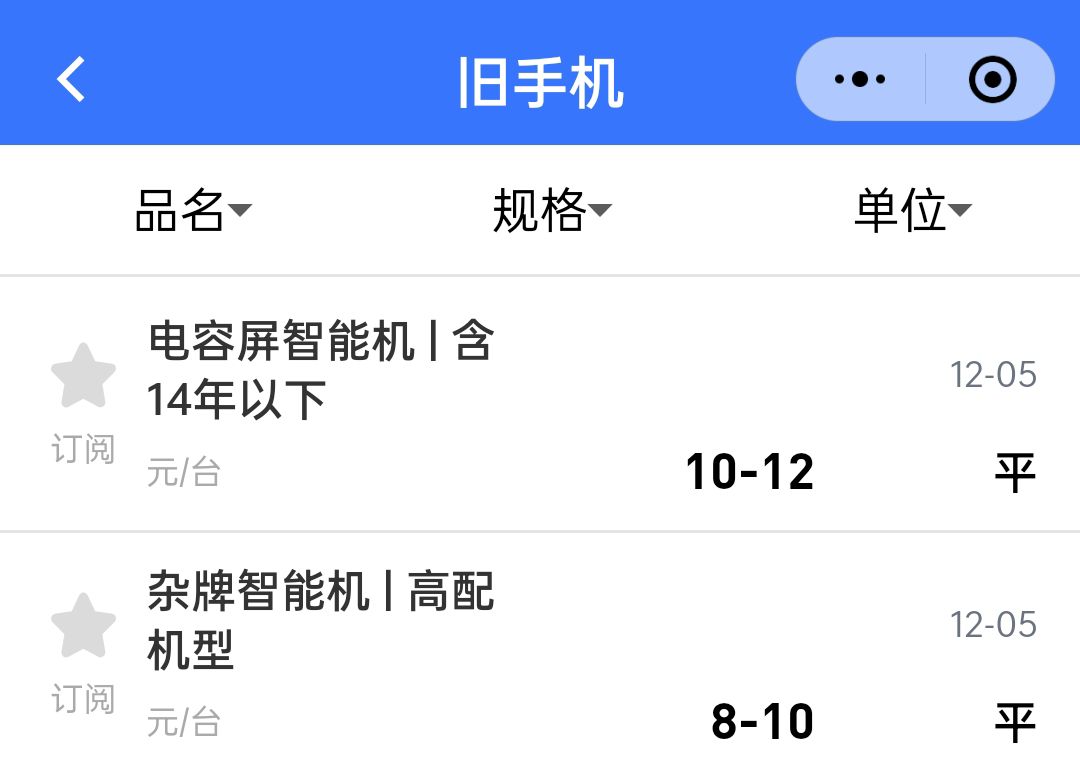Open the 电容屏智能机 price entry
1080x769 pixels.
[320, 370]
